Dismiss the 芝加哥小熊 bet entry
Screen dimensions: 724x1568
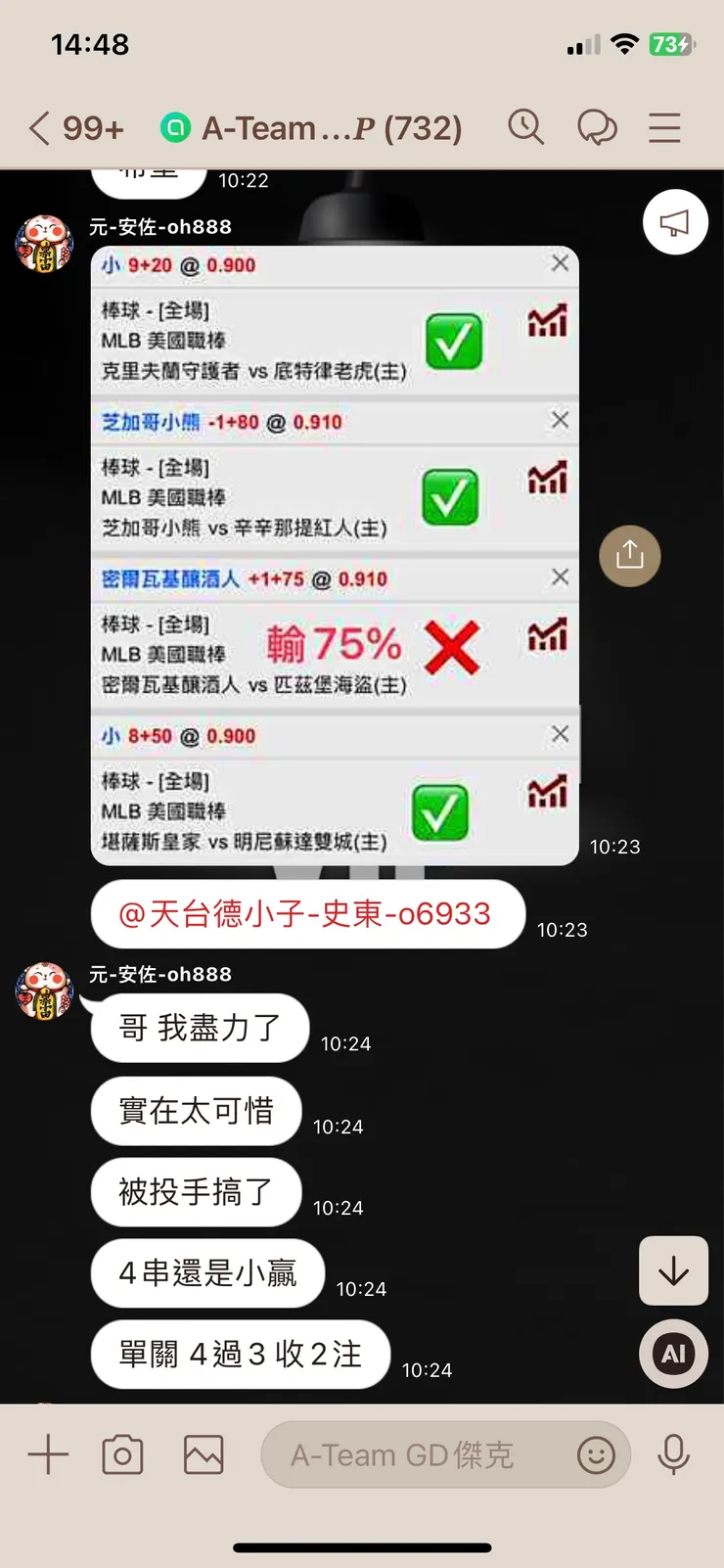click(x=560, y=420)
